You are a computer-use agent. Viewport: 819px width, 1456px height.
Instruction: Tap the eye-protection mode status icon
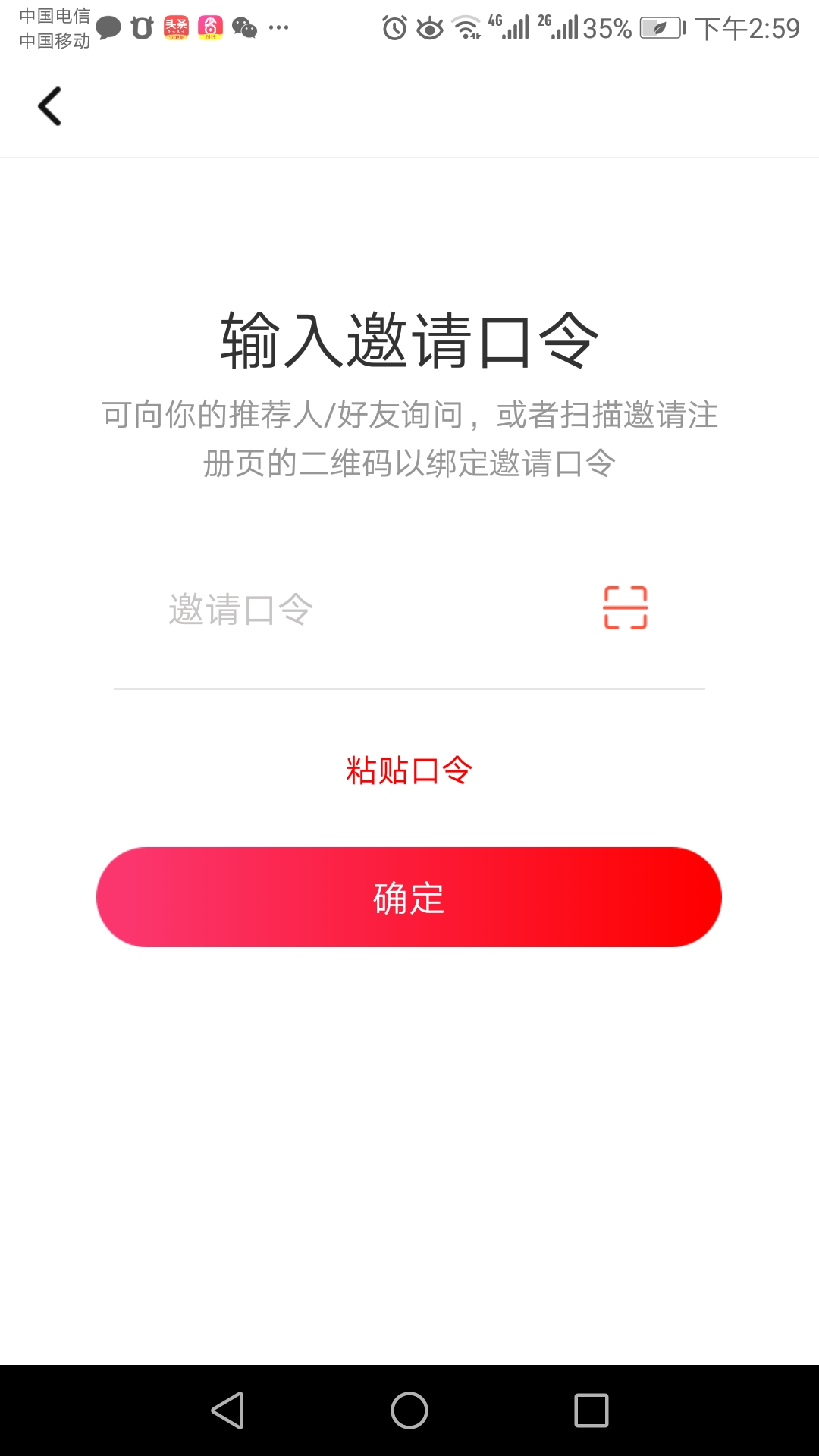[428, 27]
